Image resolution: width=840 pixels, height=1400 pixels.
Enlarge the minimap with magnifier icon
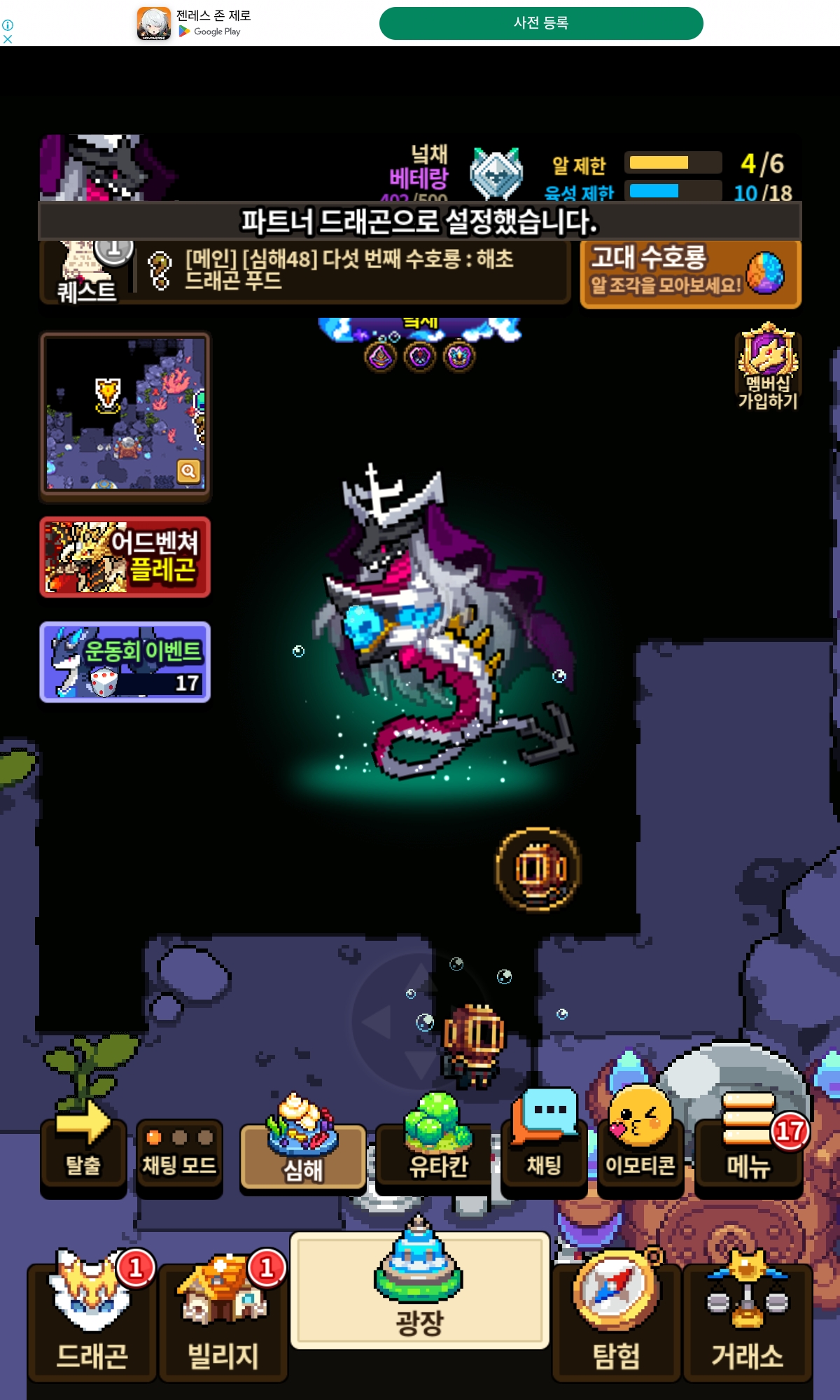(188, 471)
